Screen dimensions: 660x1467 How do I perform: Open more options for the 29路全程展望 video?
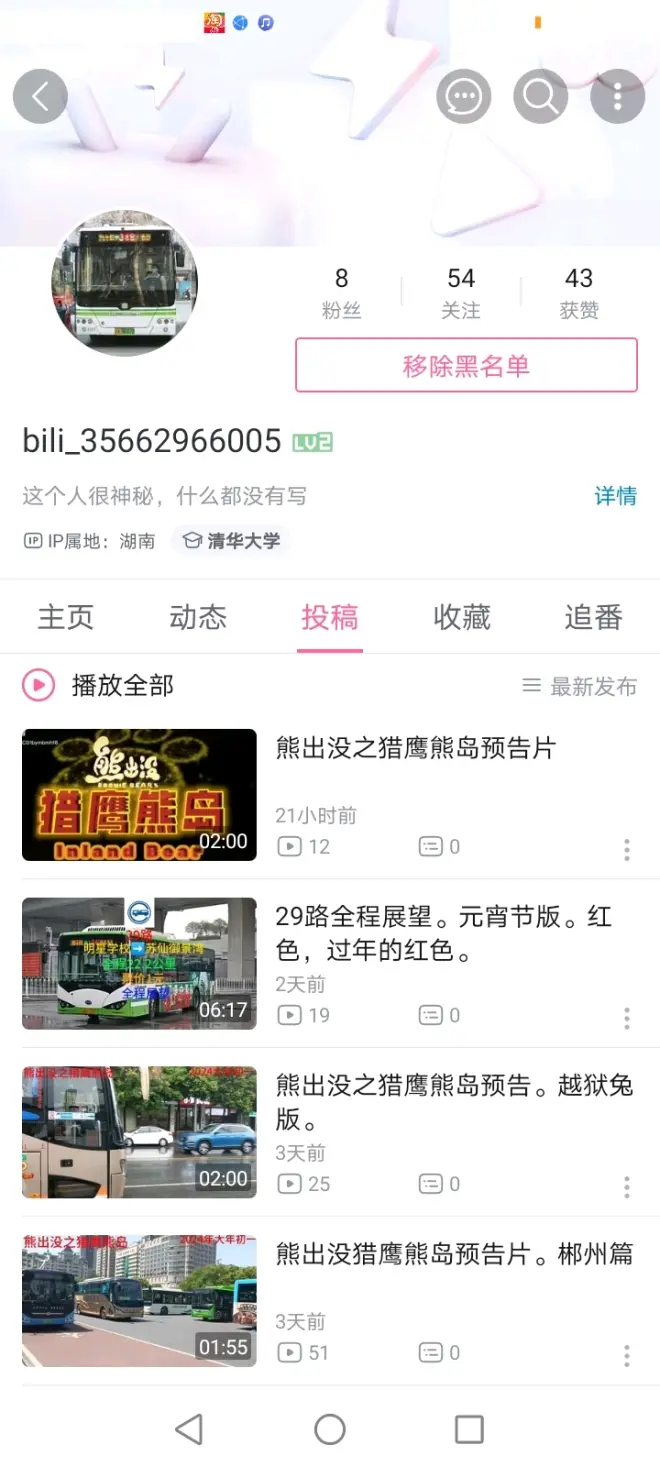[627, 1019]
